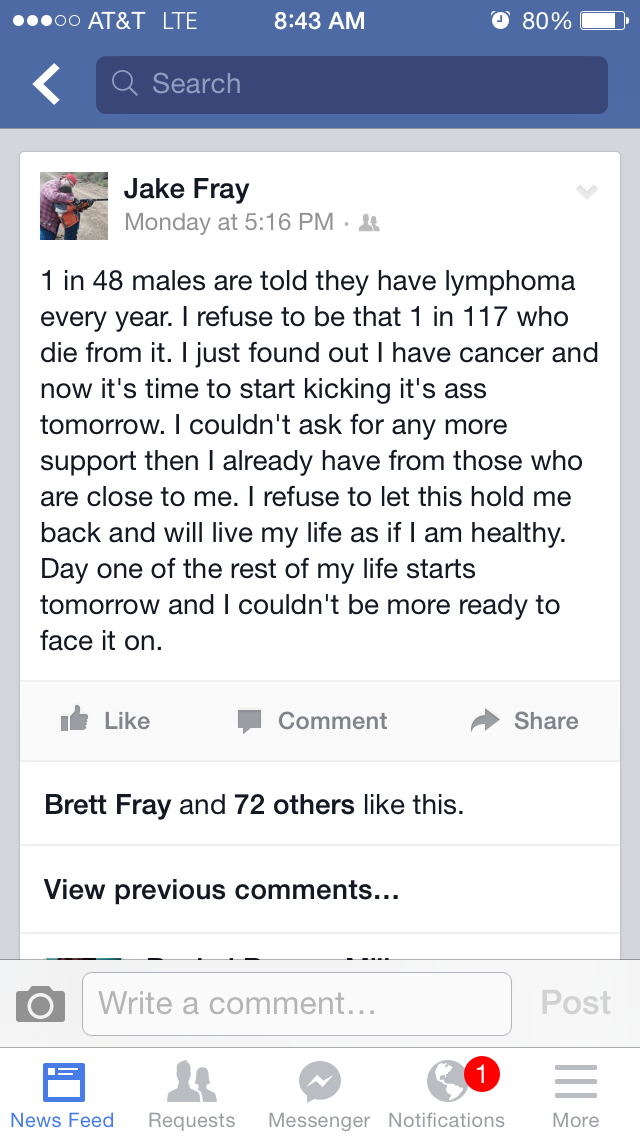640x1136 pixels.
Task: Attach a photo with the camera icon
Action: point(41,1004)
